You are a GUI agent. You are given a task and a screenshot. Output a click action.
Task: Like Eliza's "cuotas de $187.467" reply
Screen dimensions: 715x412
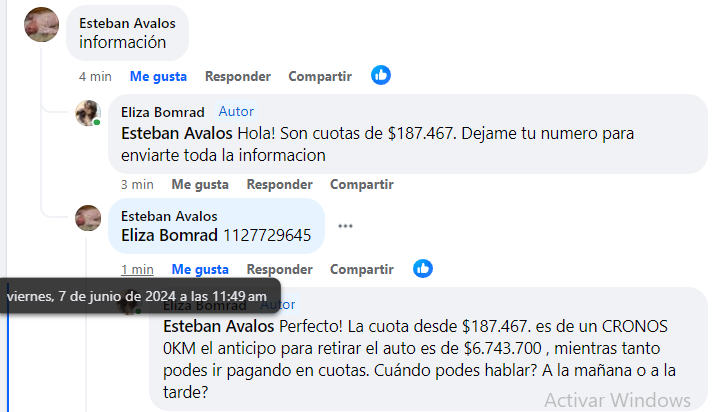[200, 184]
